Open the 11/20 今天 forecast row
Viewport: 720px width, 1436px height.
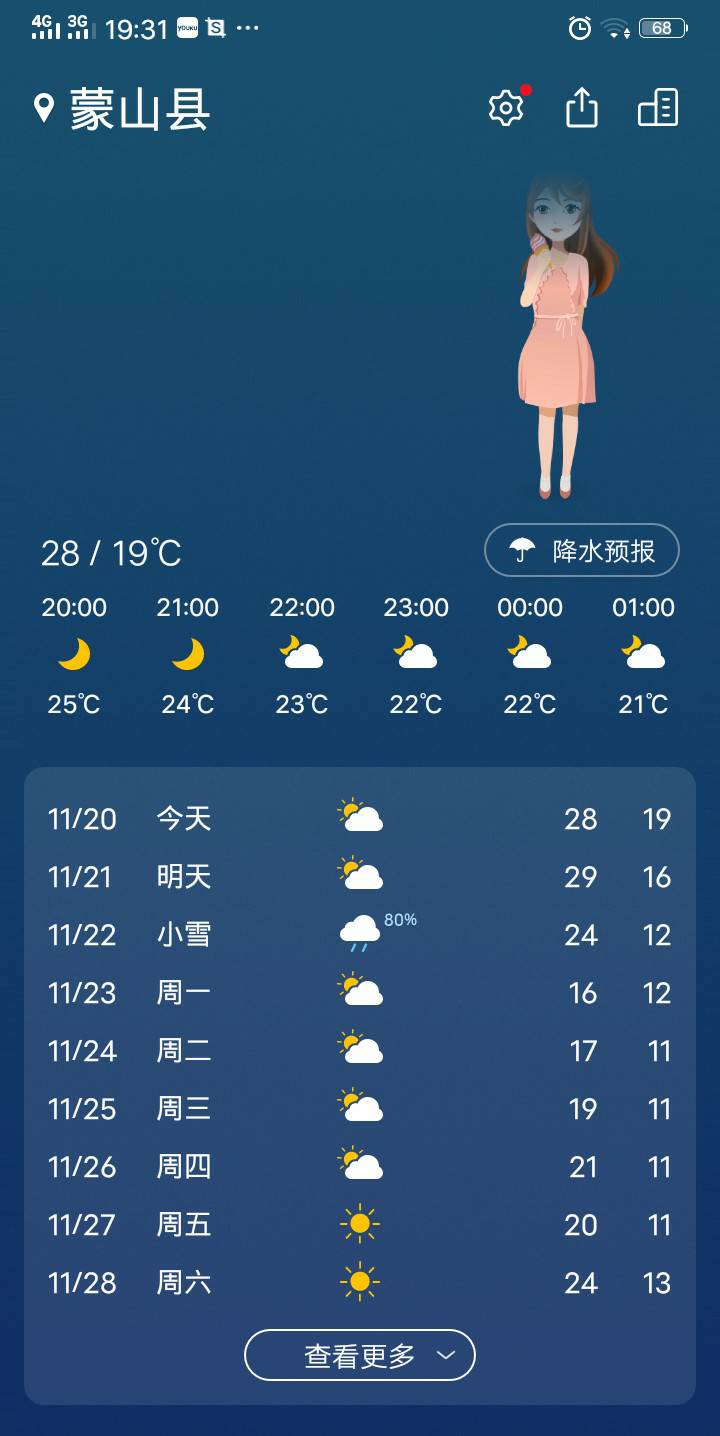pyautogui.click(x=360, y=819)
